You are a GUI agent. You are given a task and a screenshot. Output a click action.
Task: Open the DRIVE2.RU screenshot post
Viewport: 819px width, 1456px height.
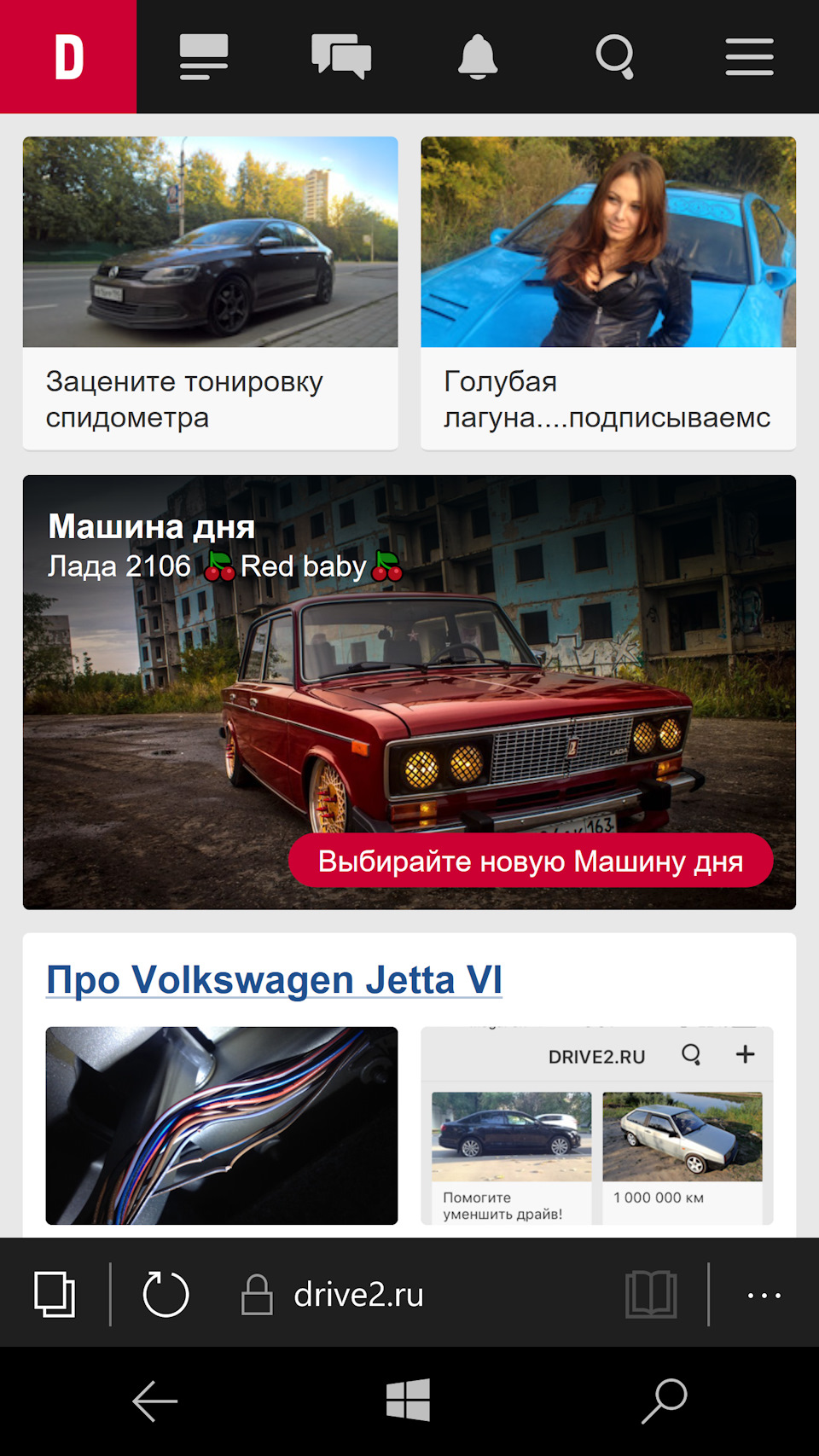[x=596, y=1126]
